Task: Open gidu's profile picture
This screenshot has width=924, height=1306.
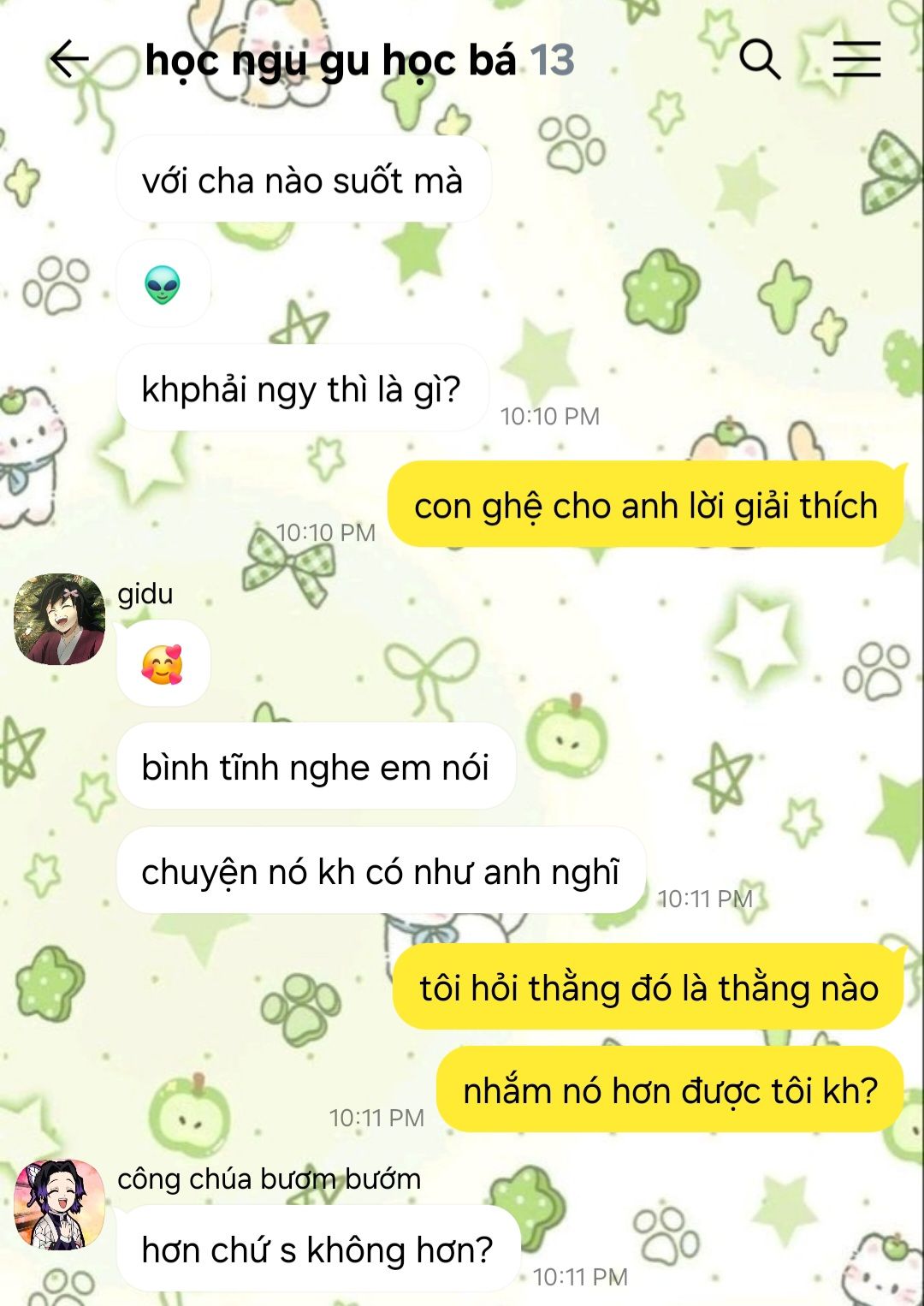Action: click(59, 620)
